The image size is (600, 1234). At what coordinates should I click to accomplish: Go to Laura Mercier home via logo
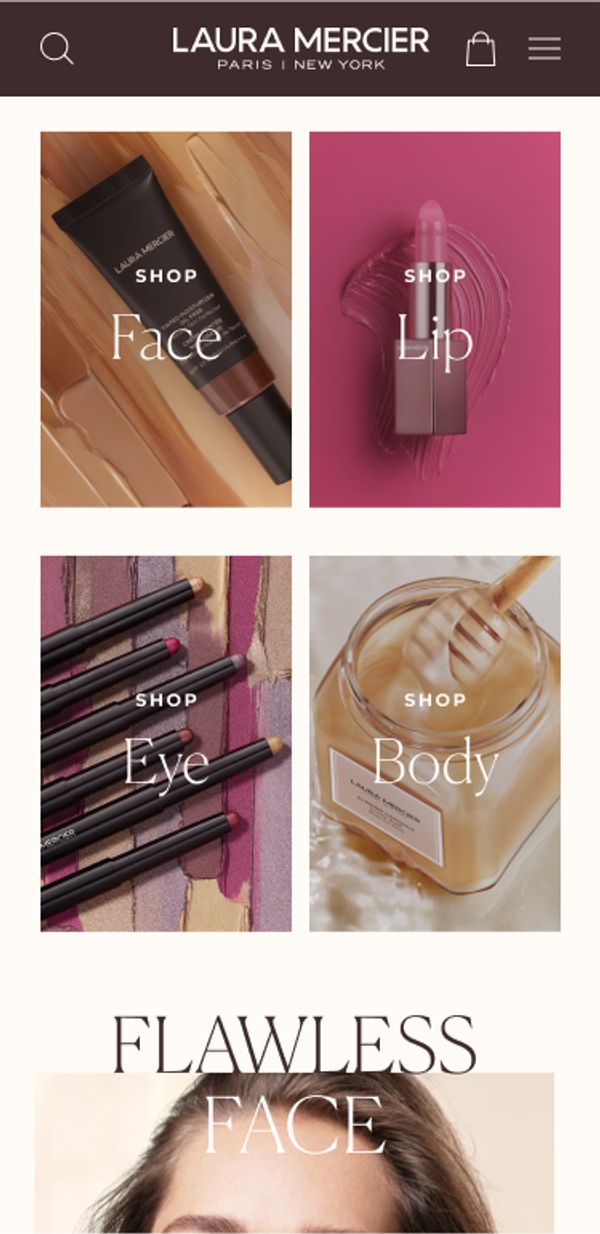point(300,47)
